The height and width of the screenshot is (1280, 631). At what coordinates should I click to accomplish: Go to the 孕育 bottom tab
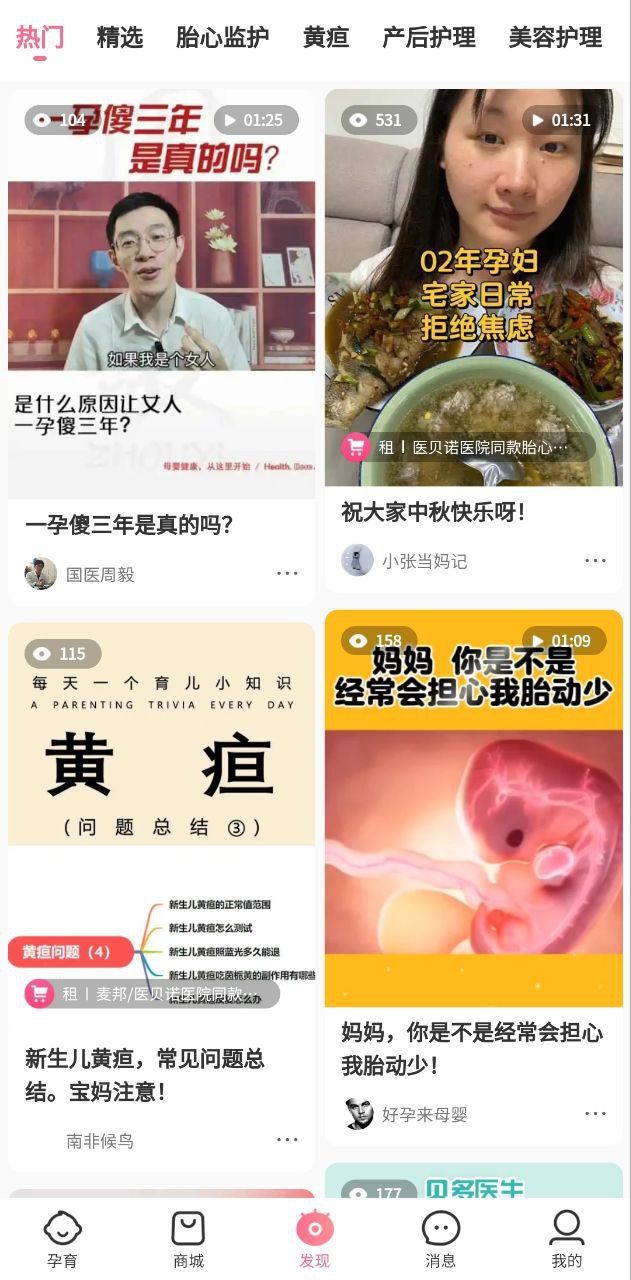62,1238
